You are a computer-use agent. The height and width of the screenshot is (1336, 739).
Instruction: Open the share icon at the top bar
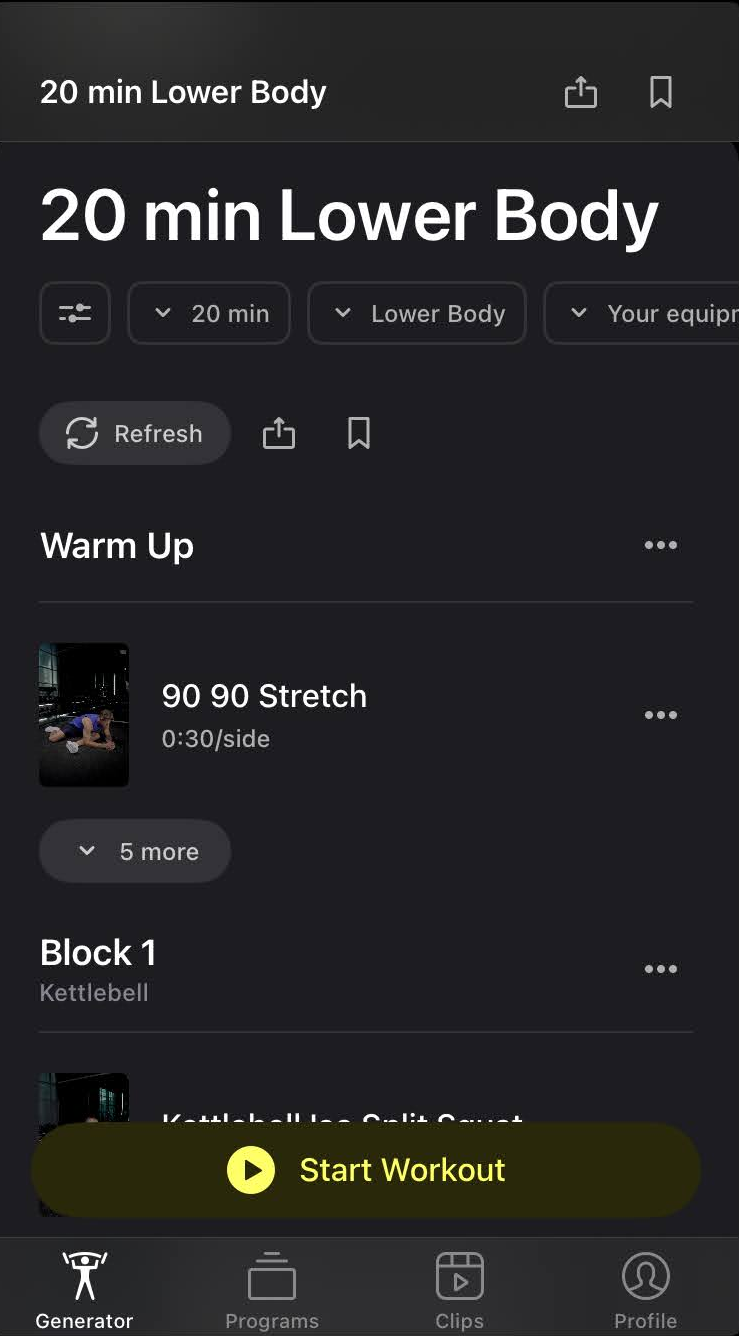(580, 91)
